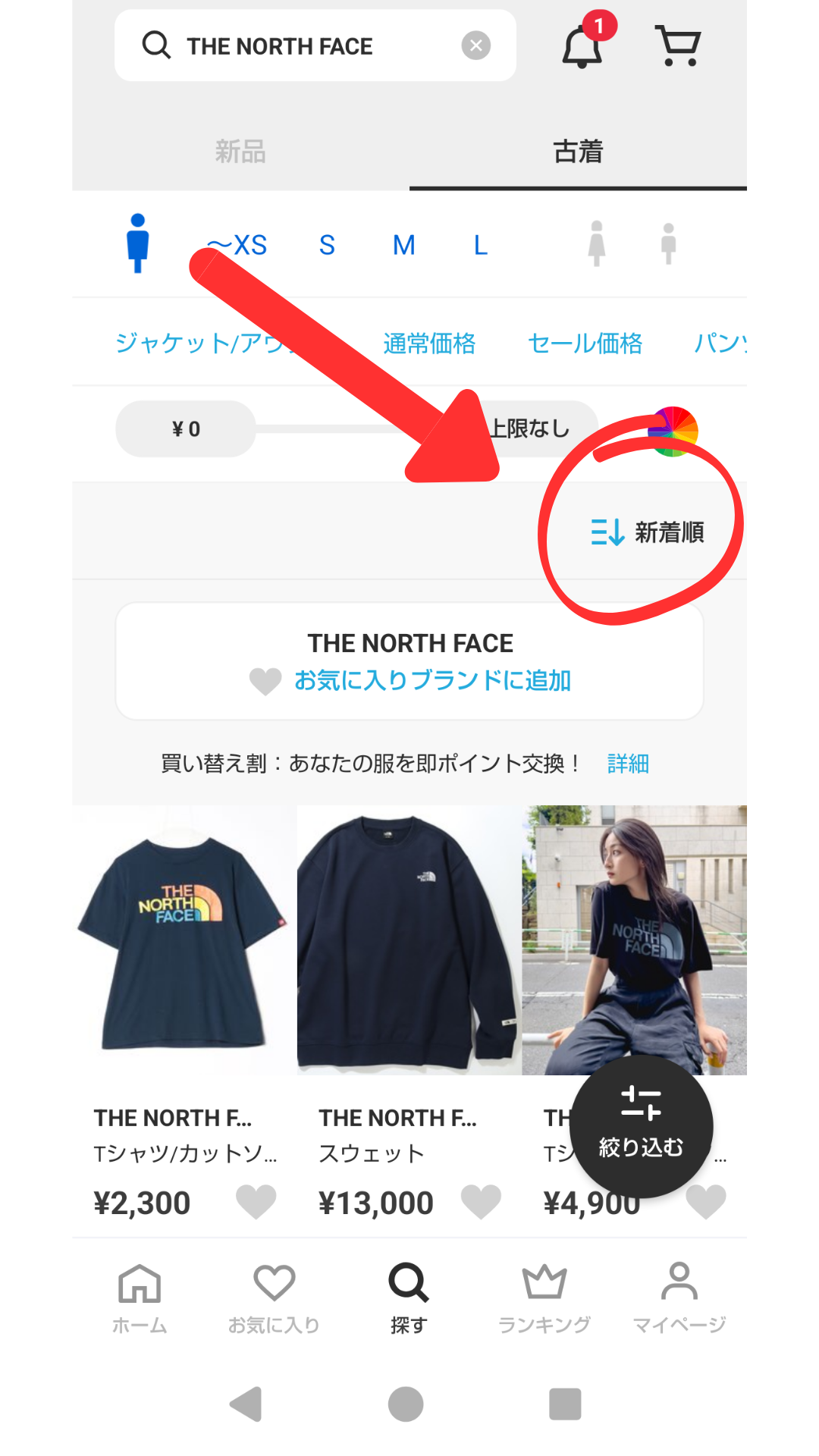Open the notifications bell
The width and height of the screenshot is (819, 1456).
pos(582,45)
